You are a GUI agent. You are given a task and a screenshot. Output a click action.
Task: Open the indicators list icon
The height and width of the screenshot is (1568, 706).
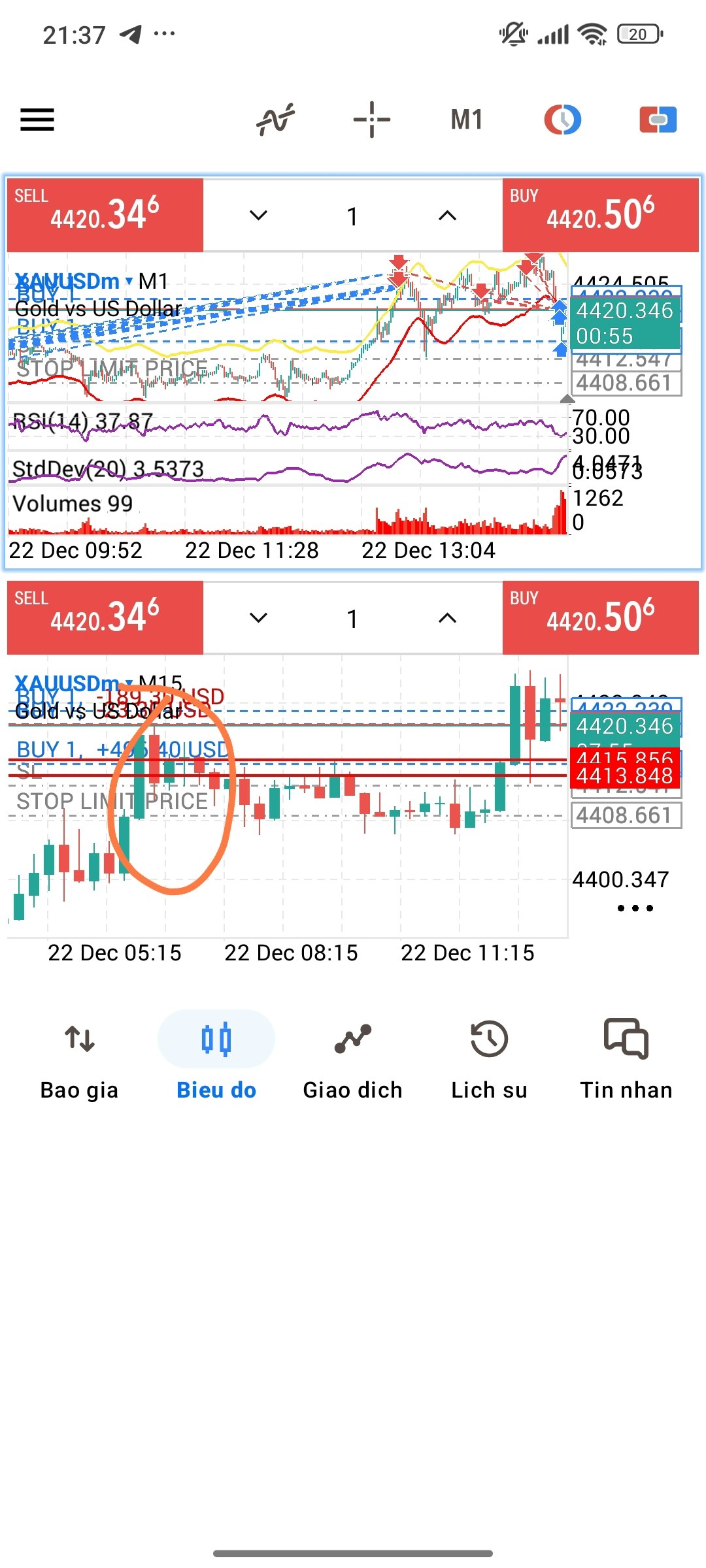[275, 120]
